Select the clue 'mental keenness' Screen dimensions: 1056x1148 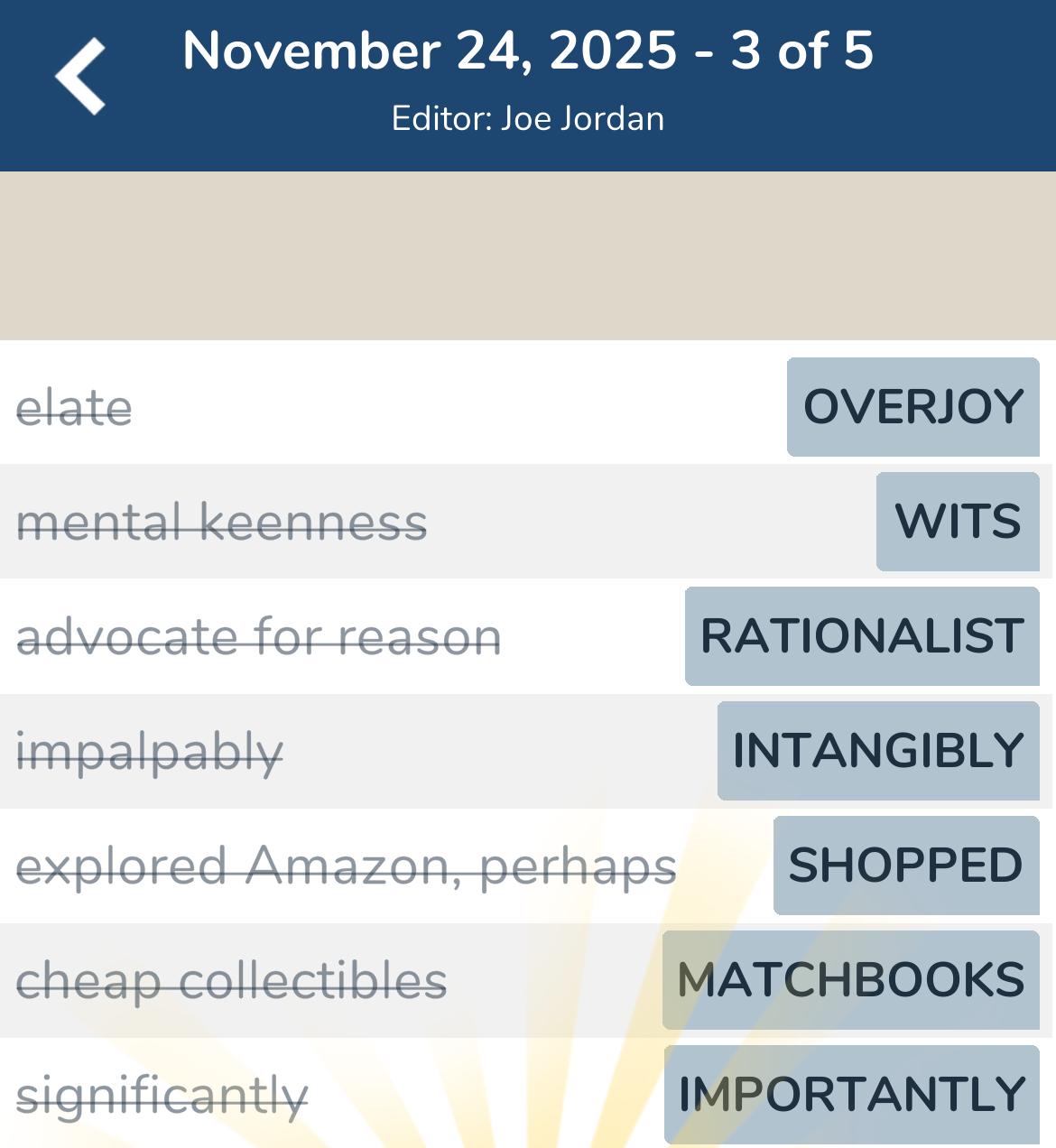tap(223, 522)
